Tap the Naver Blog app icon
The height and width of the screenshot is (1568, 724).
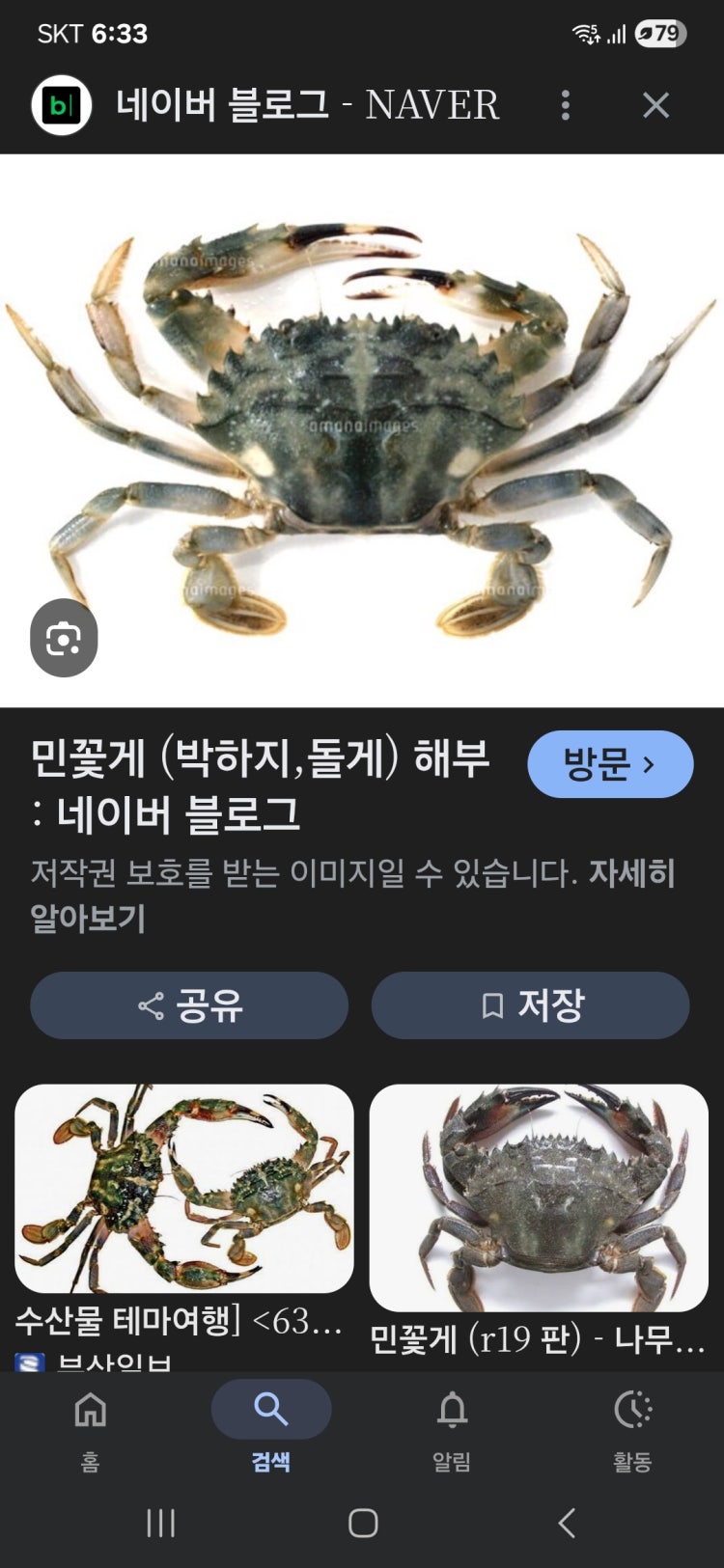[x=61, y=104]
